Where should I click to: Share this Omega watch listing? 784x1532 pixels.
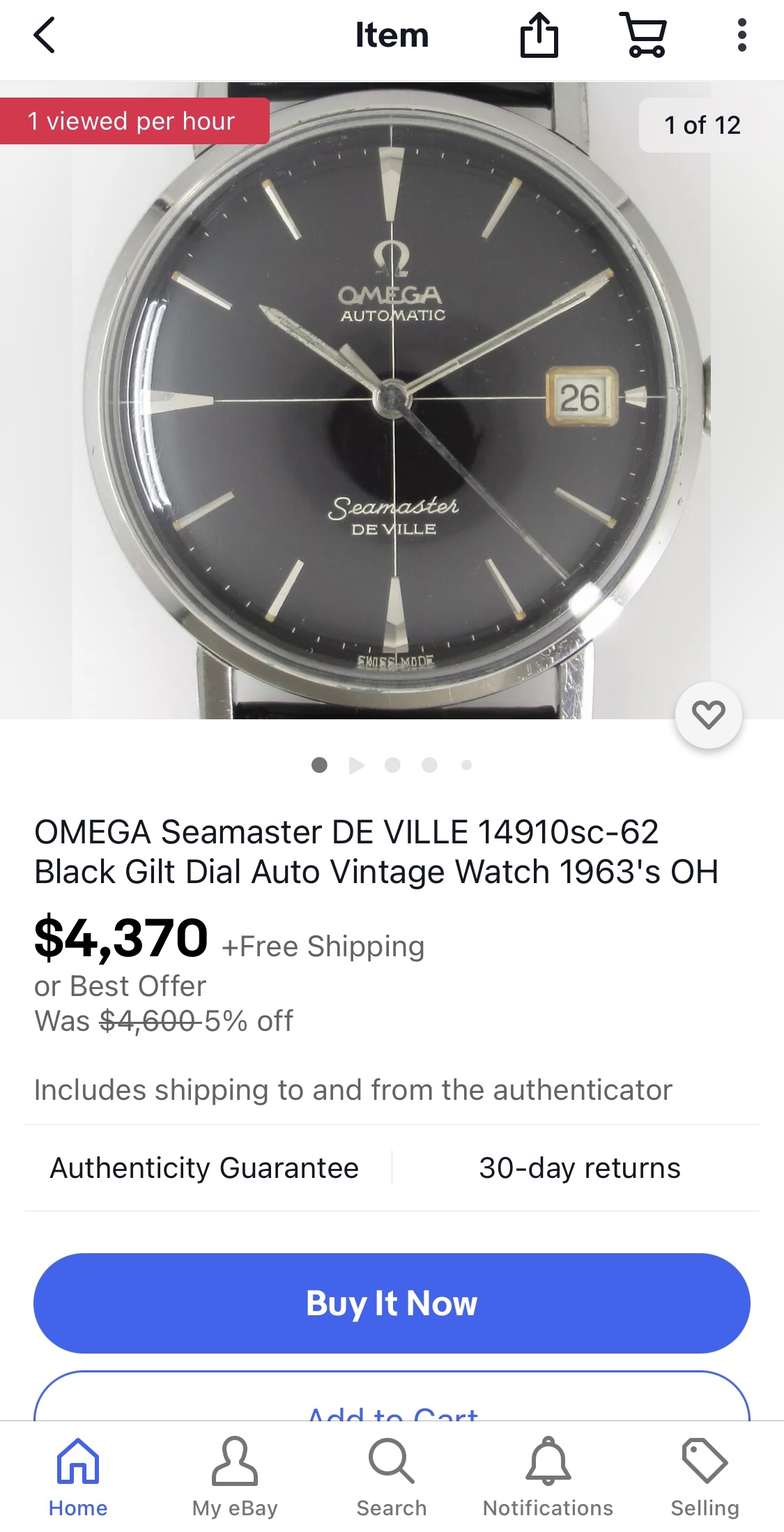[x=539, y=36]
